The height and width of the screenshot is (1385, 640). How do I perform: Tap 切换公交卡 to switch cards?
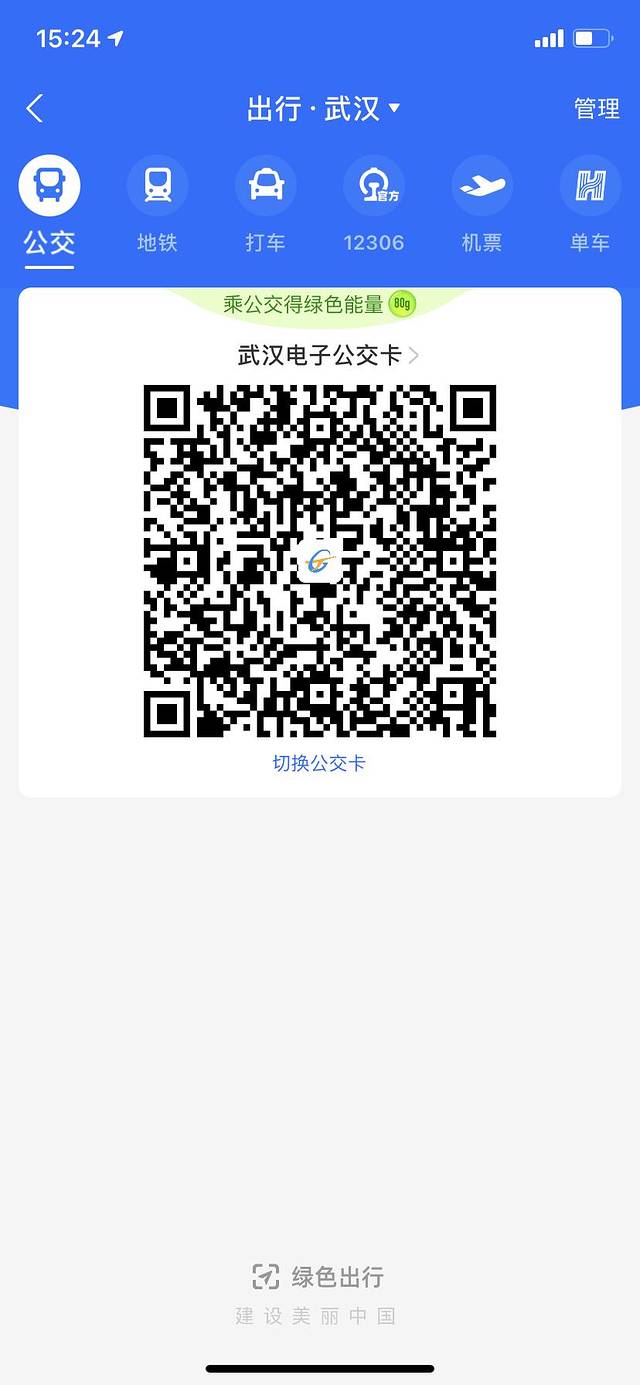319,763
